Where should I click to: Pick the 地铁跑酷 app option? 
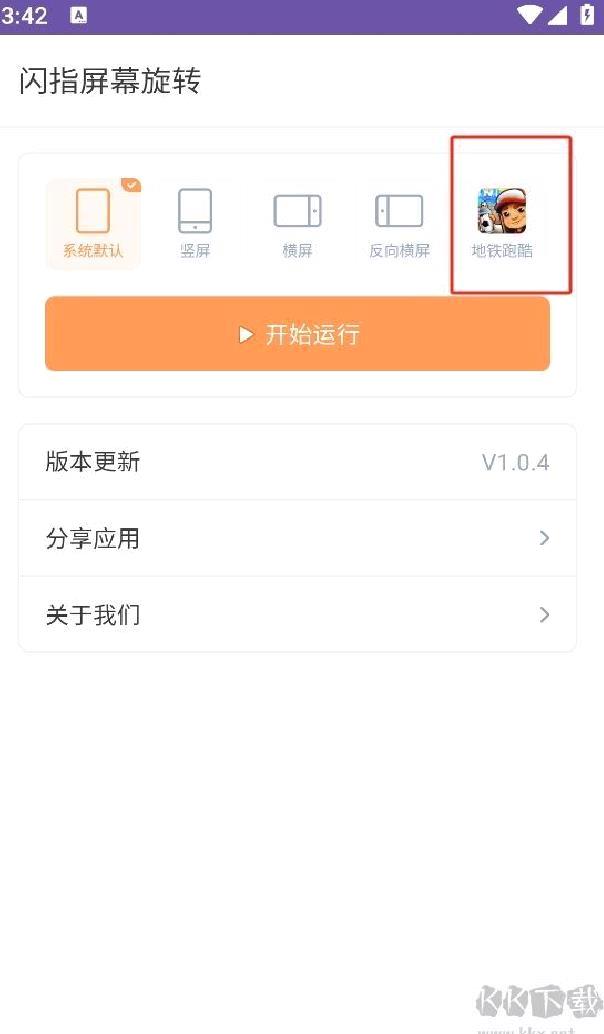tap(502, 223)
